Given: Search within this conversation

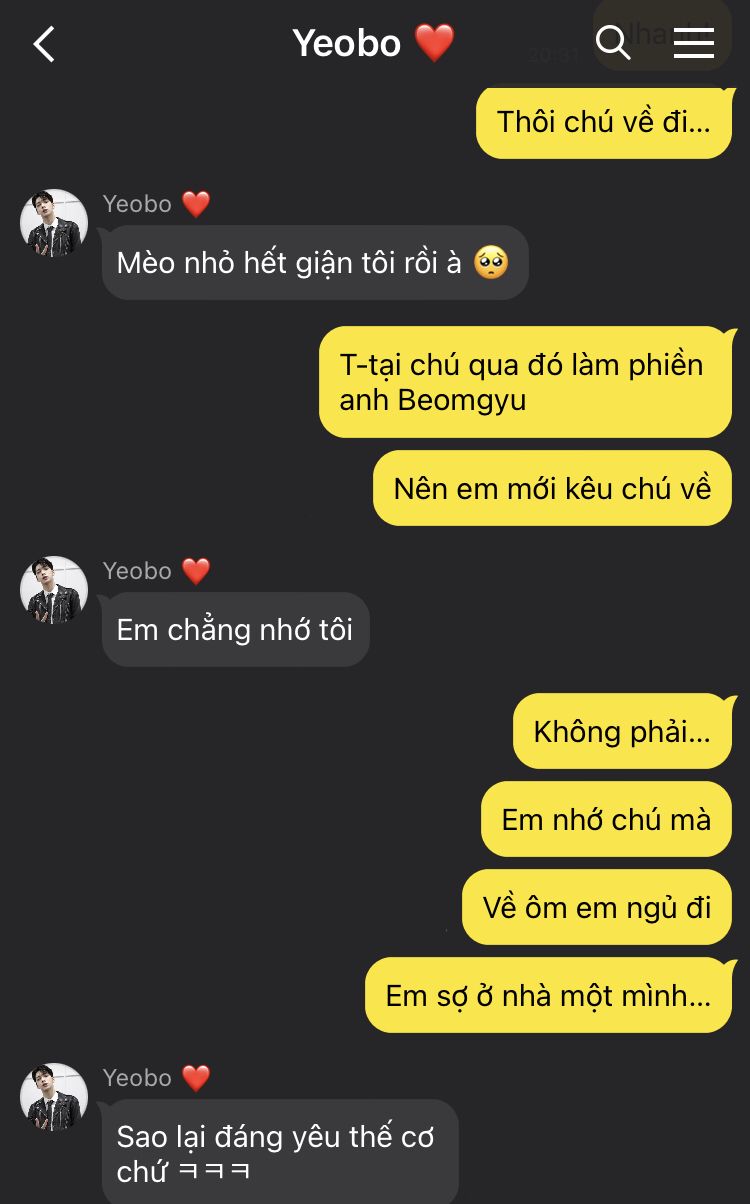Looking at the screenshot, I should (613, 43).
